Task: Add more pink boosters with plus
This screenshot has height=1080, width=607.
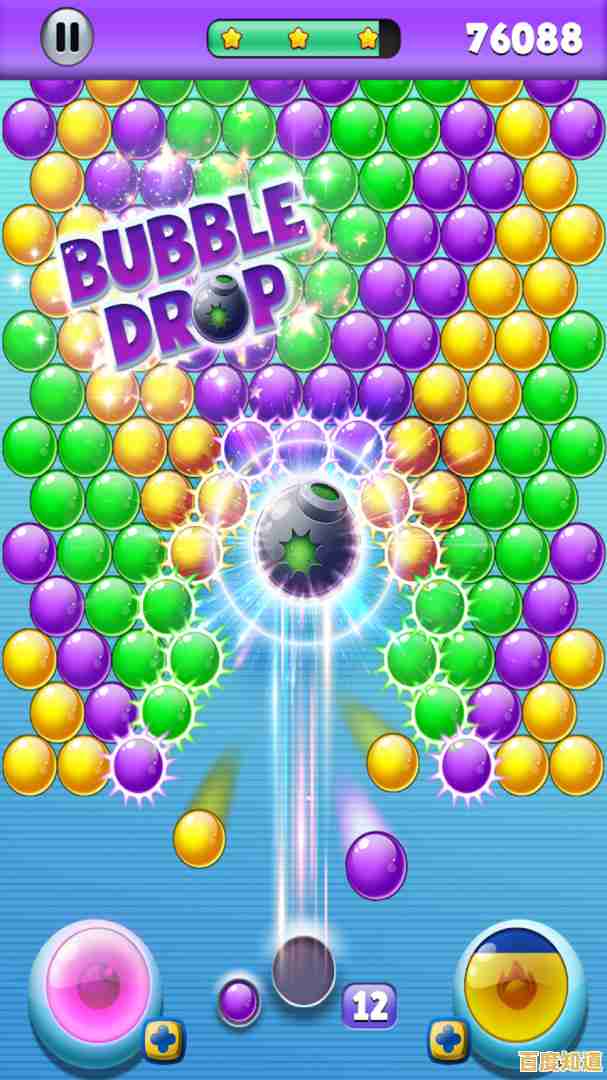Action: pos(163,1040)
